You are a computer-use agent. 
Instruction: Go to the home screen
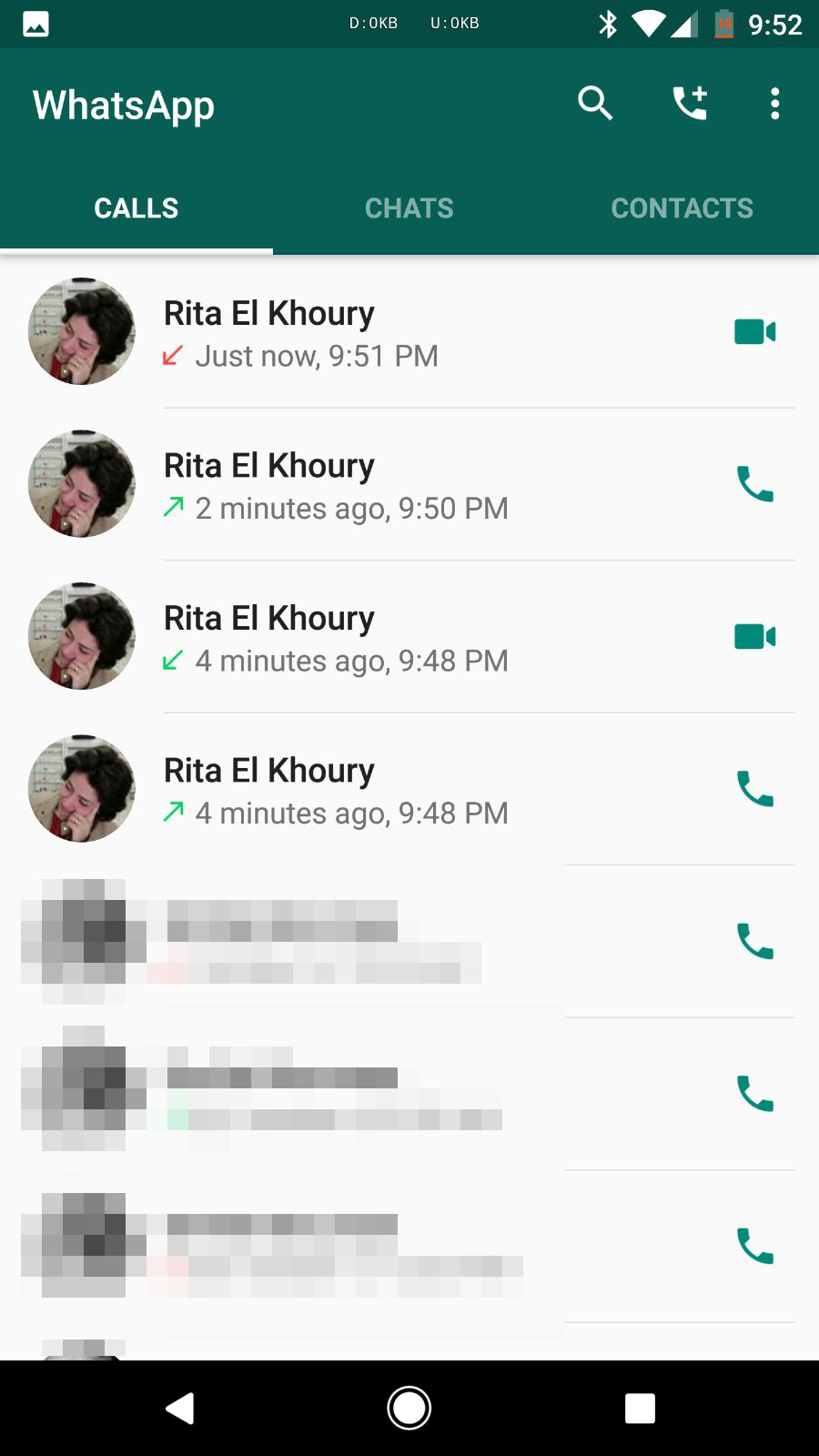point(409,1408)
